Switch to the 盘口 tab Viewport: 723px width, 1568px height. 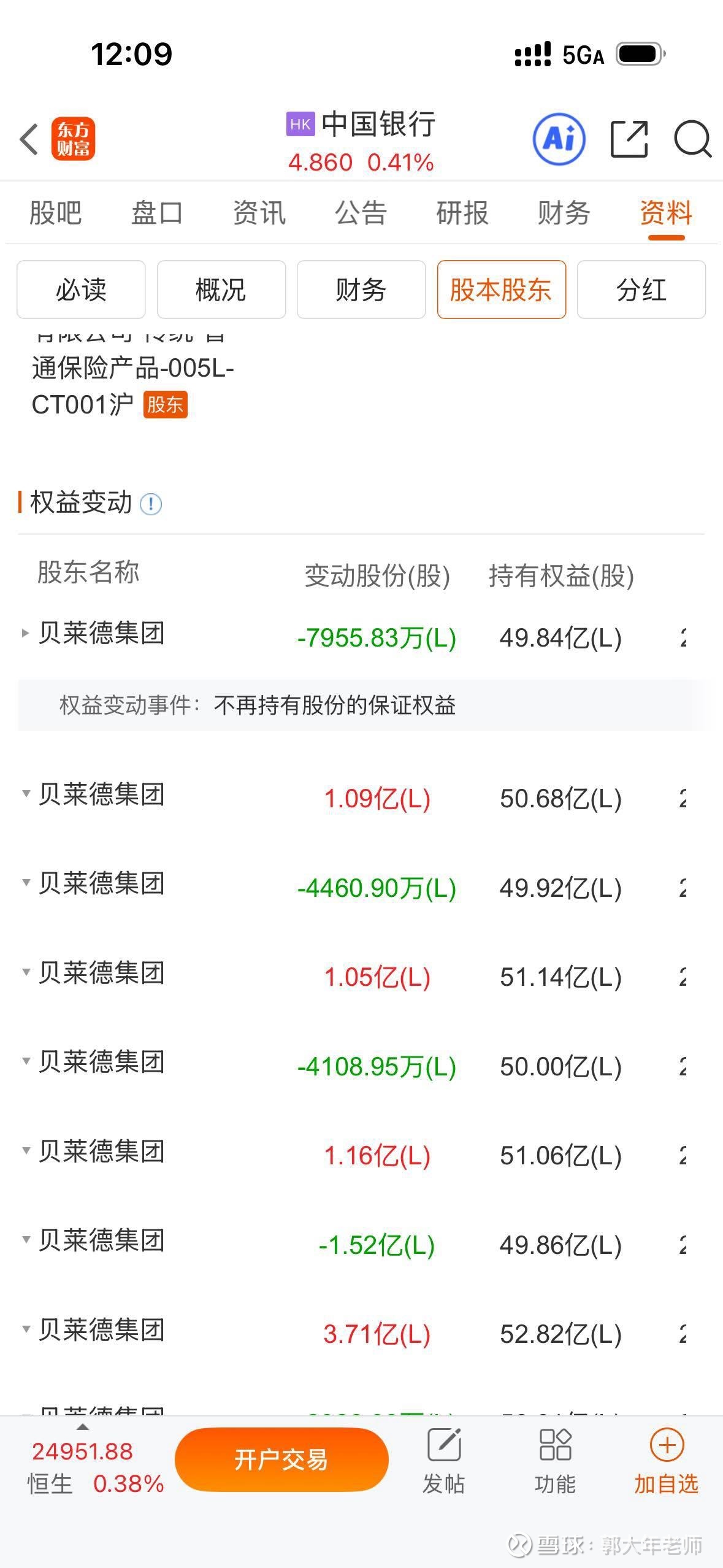click(157, 213)
